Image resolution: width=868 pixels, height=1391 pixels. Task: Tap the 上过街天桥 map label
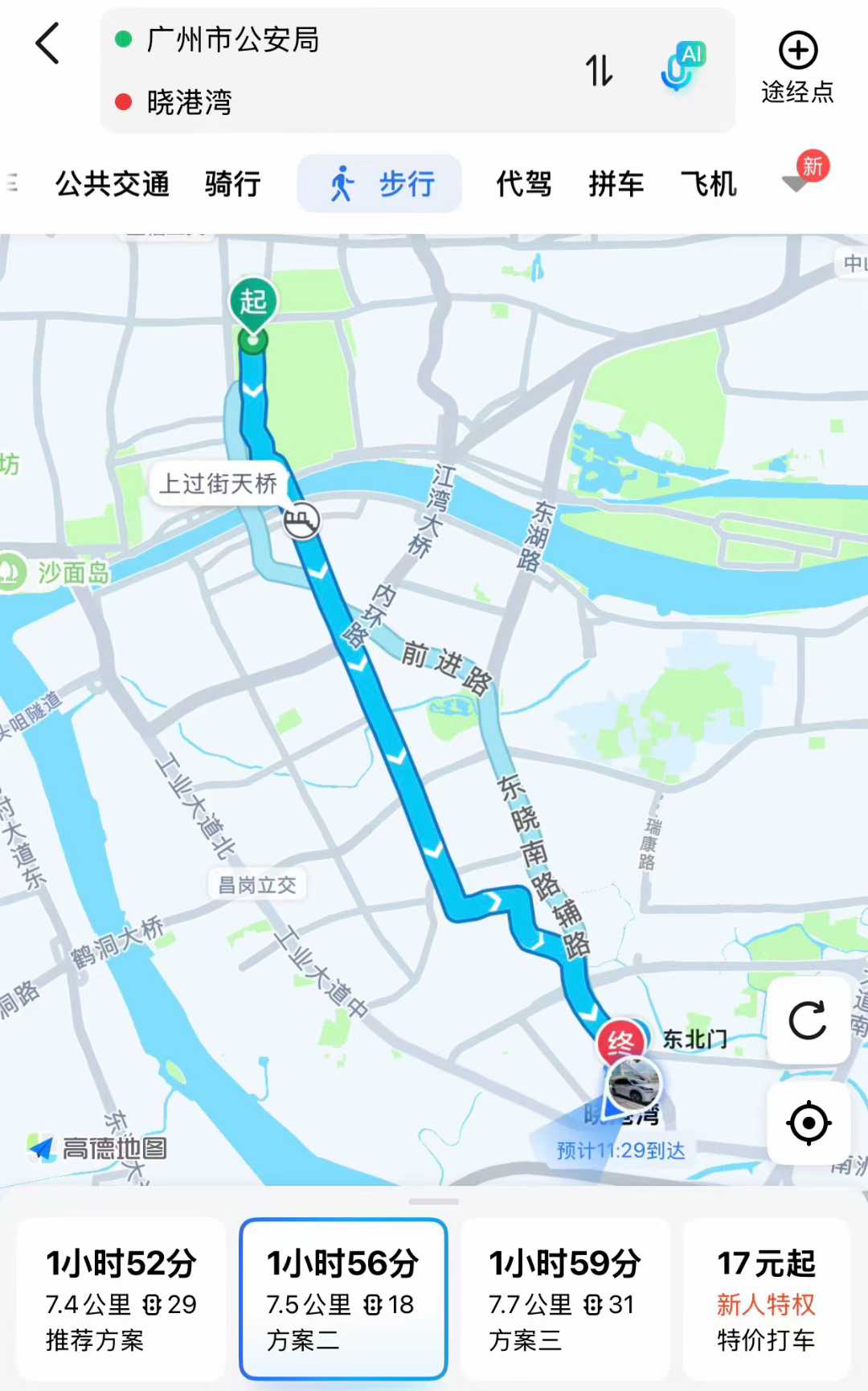[219, 483]
